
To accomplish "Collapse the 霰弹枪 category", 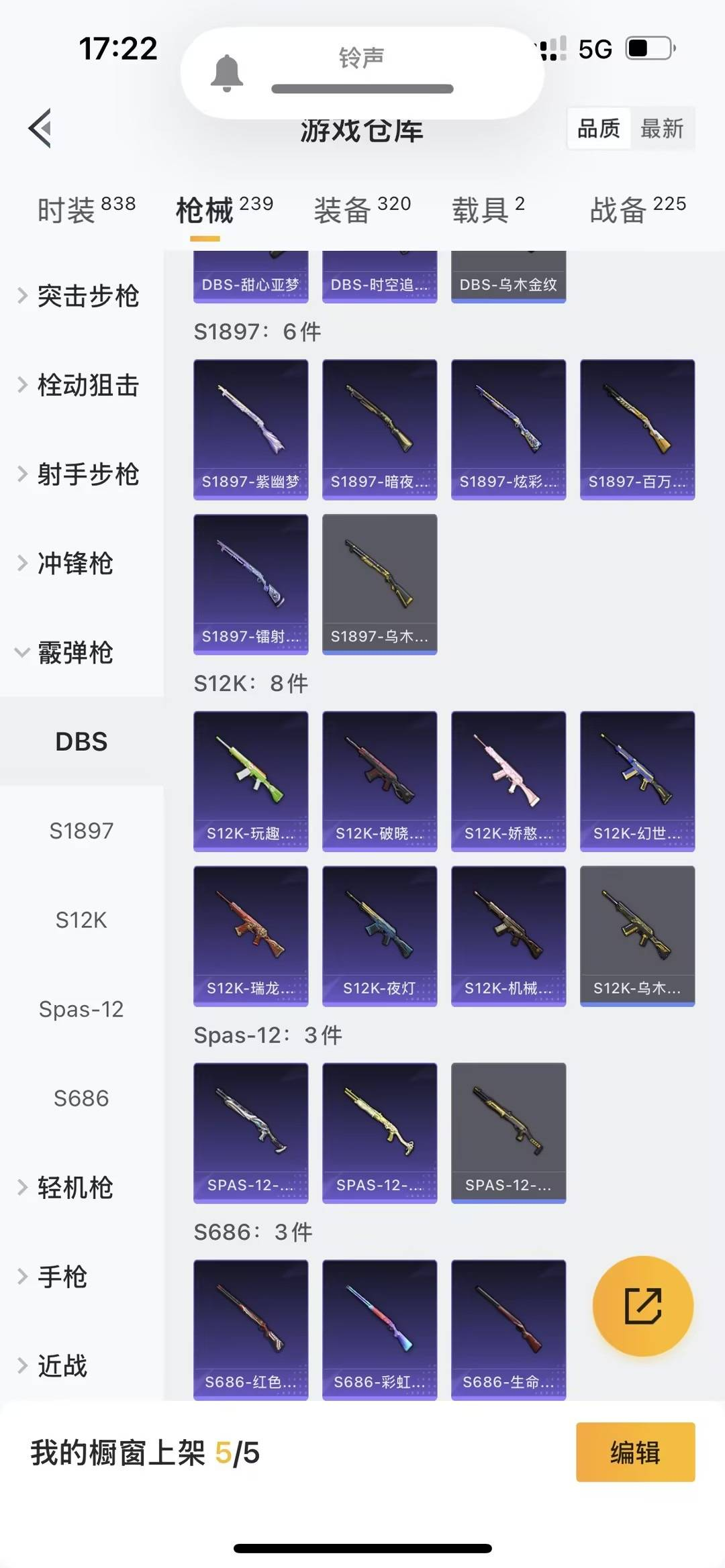I will coord(66,652).
